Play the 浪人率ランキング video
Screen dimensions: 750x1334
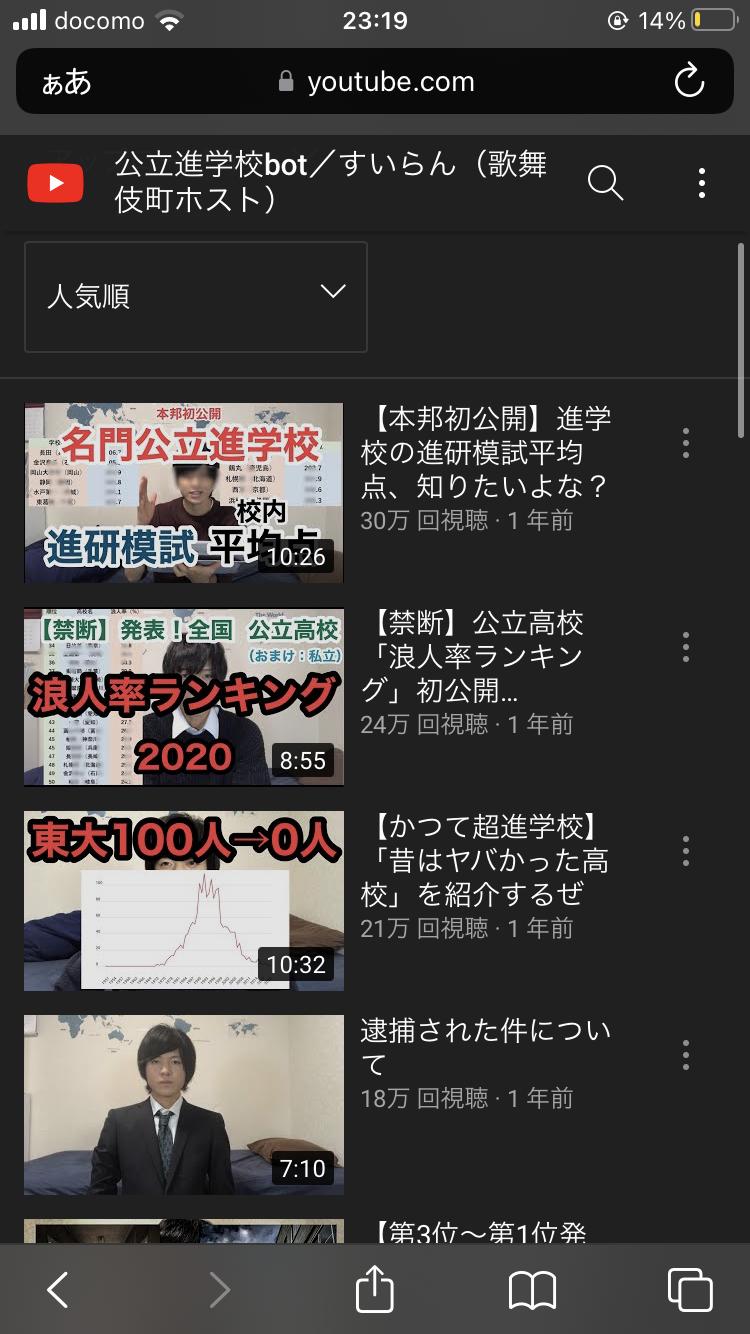pyautogui.click(x=184, y=696)
